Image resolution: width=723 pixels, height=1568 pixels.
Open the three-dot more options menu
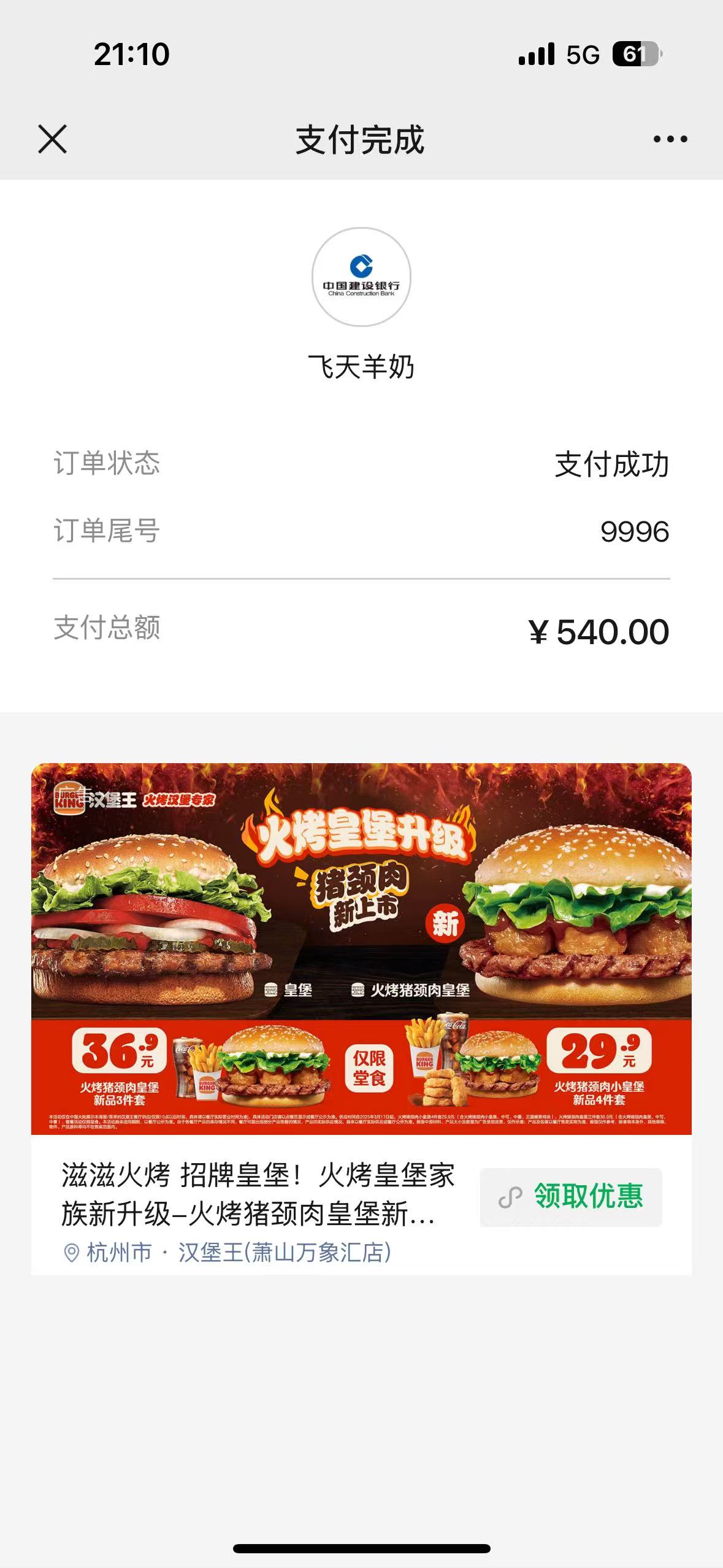pyautogui.click(x=670, y=140)
